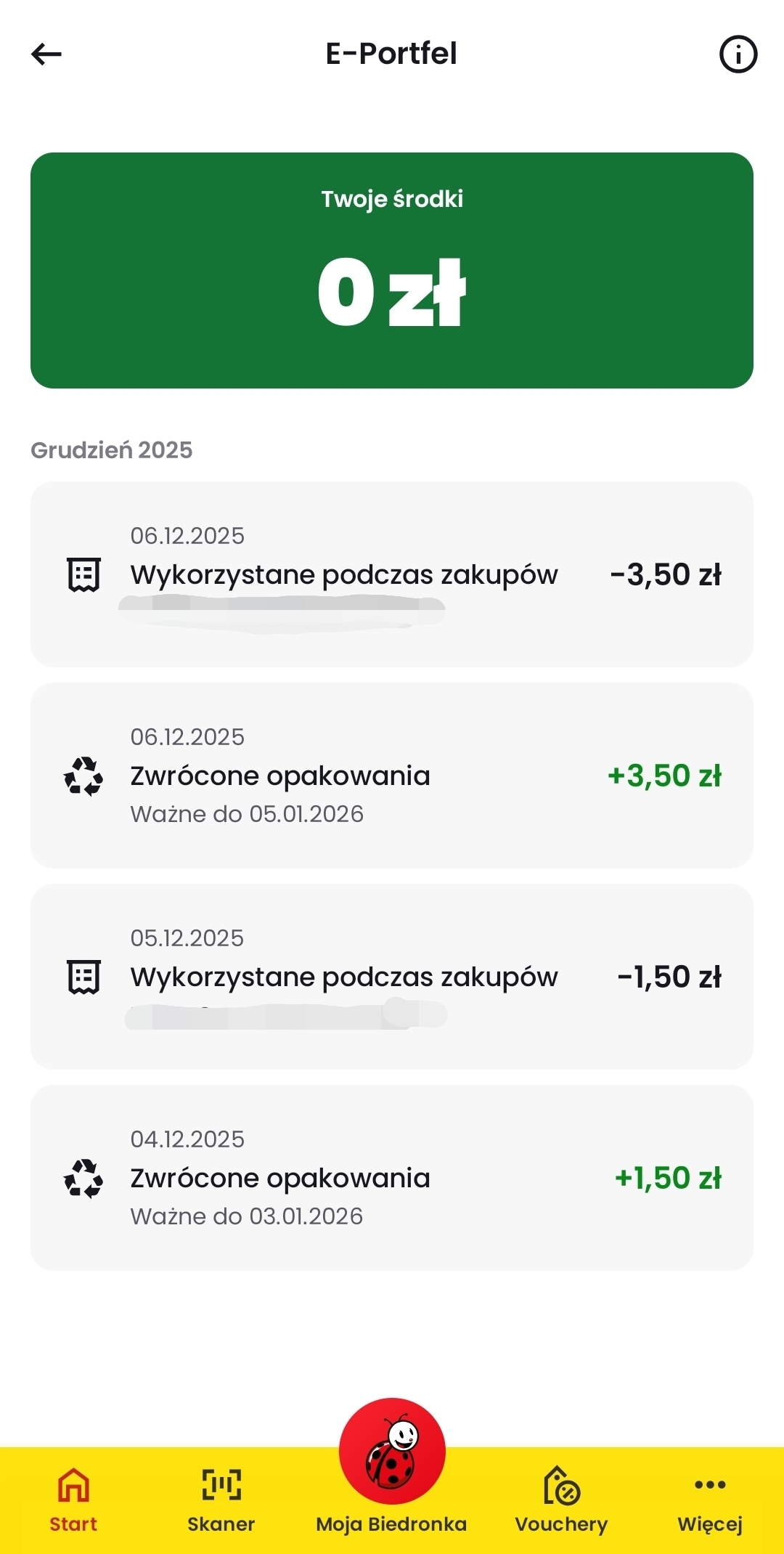Go back from E-Portfel

tap(46, 54)
